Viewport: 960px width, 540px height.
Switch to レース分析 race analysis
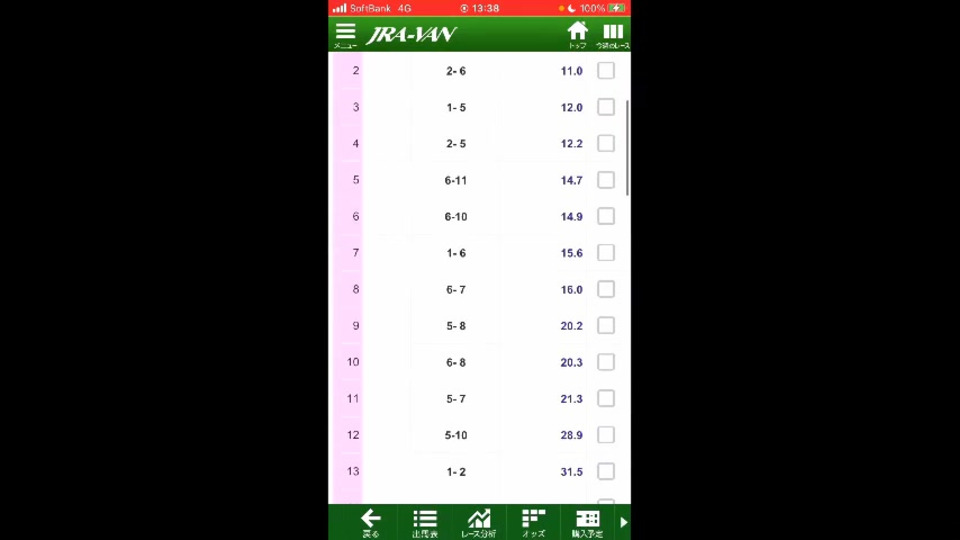click(479, 522)
